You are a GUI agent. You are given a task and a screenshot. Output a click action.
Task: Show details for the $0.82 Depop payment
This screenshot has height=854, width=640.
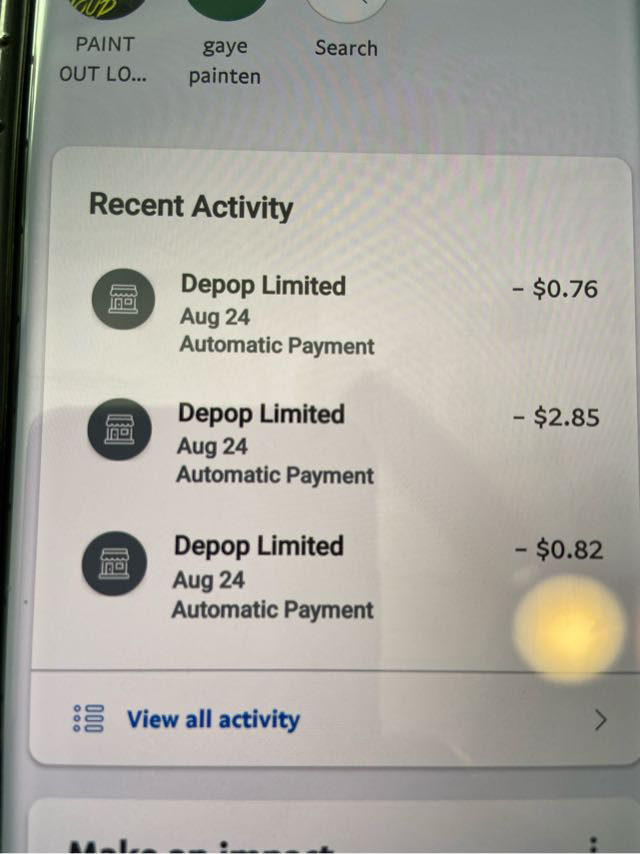tap(340, 577)
